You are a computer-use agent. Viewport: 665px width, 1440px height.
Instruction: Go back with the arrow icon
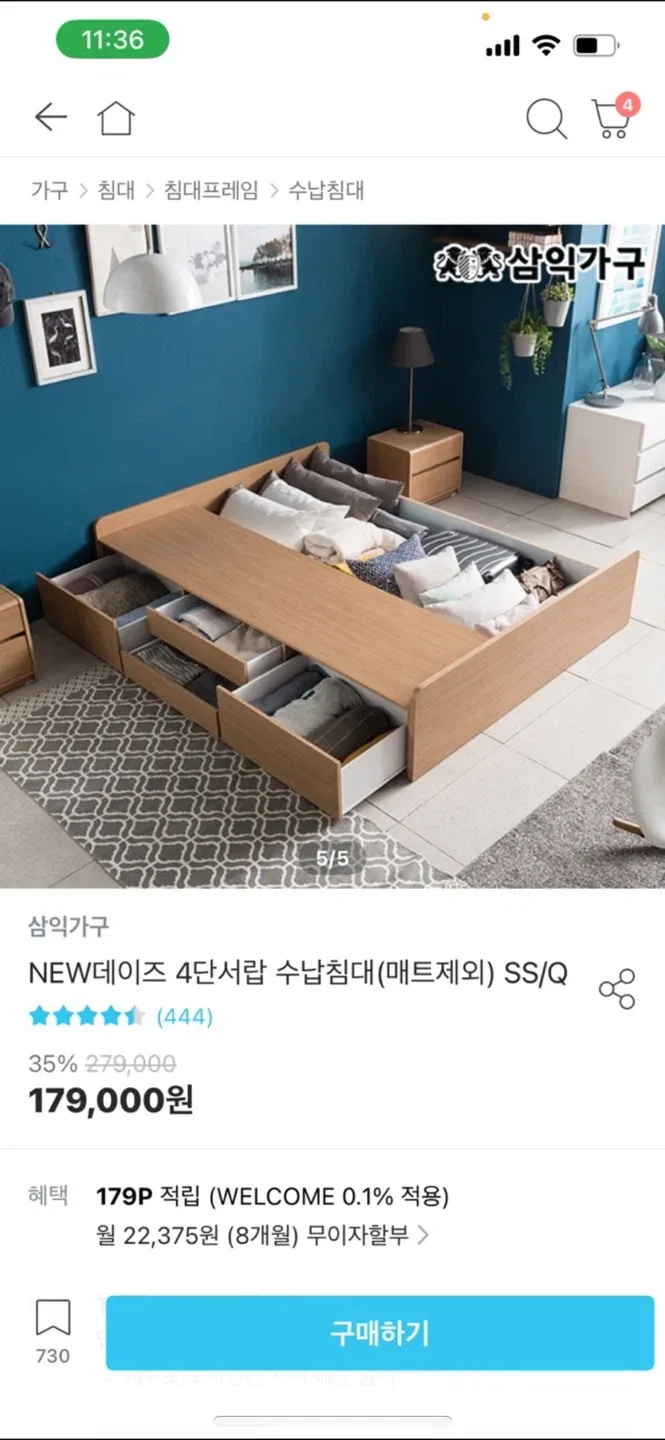[50, 118]
